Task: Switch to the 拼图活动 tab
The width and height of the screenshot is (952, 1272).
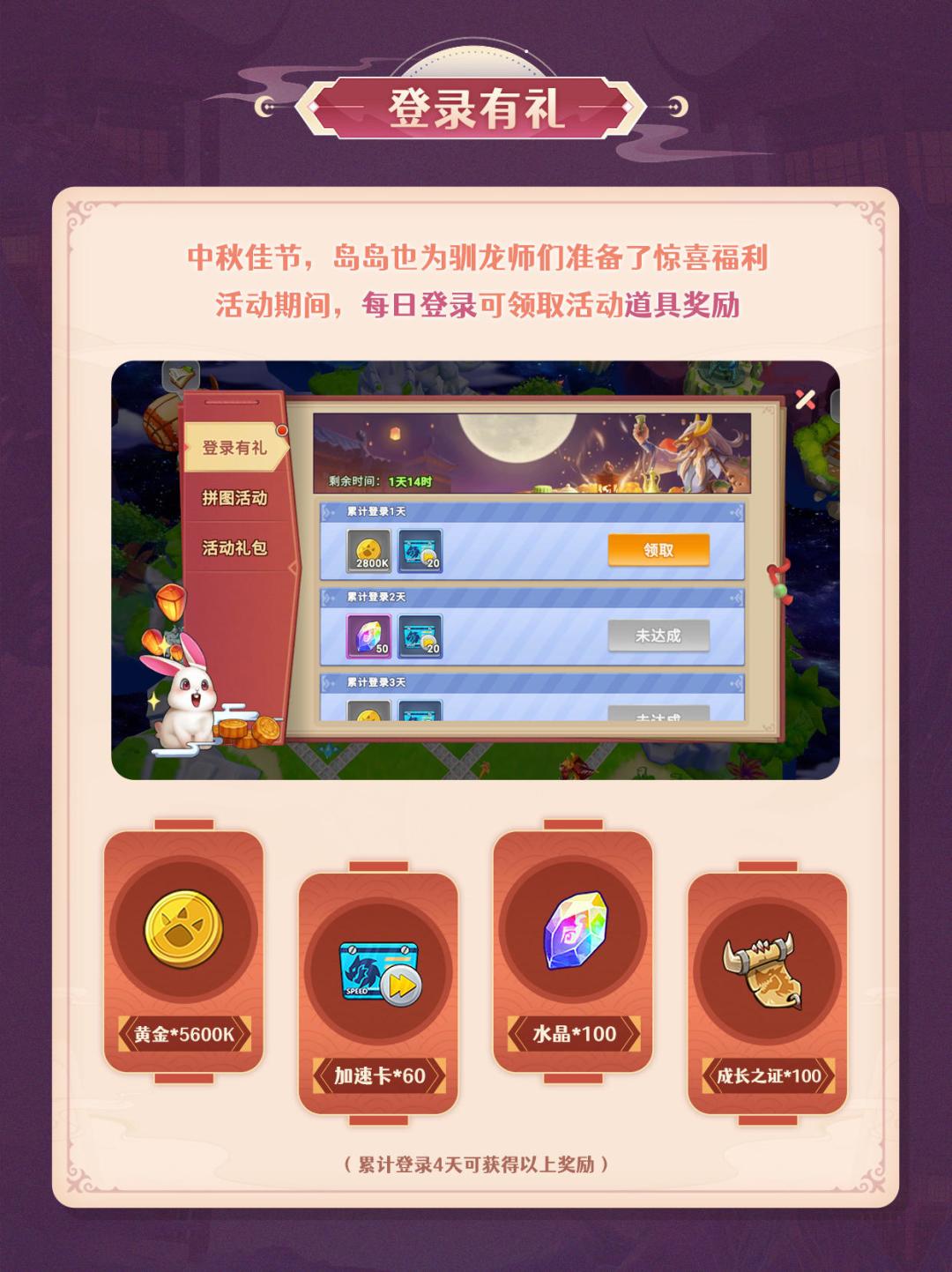Action: click(x=234, y=496)
